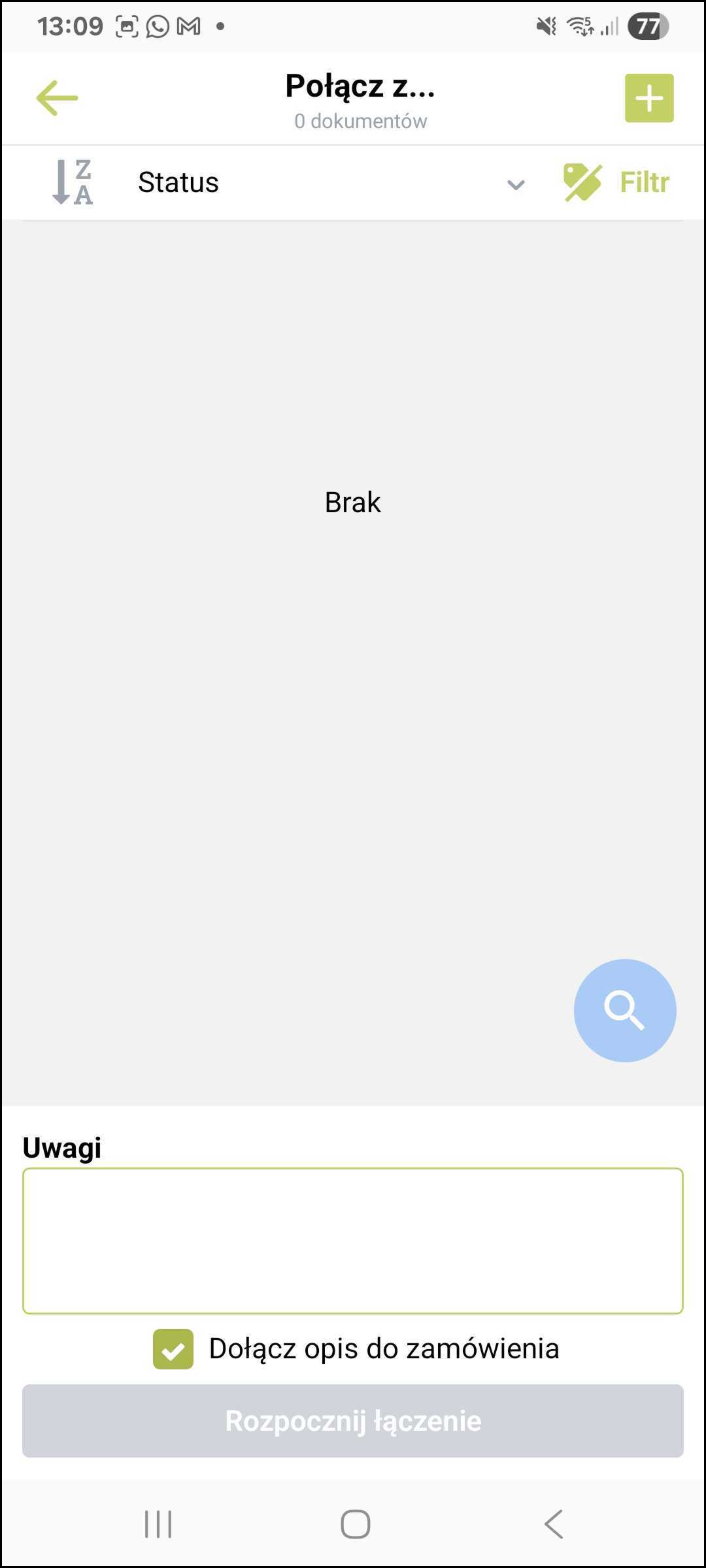Open the Status sorting selector
706x1568 pixels.
(x=261, y=182)
